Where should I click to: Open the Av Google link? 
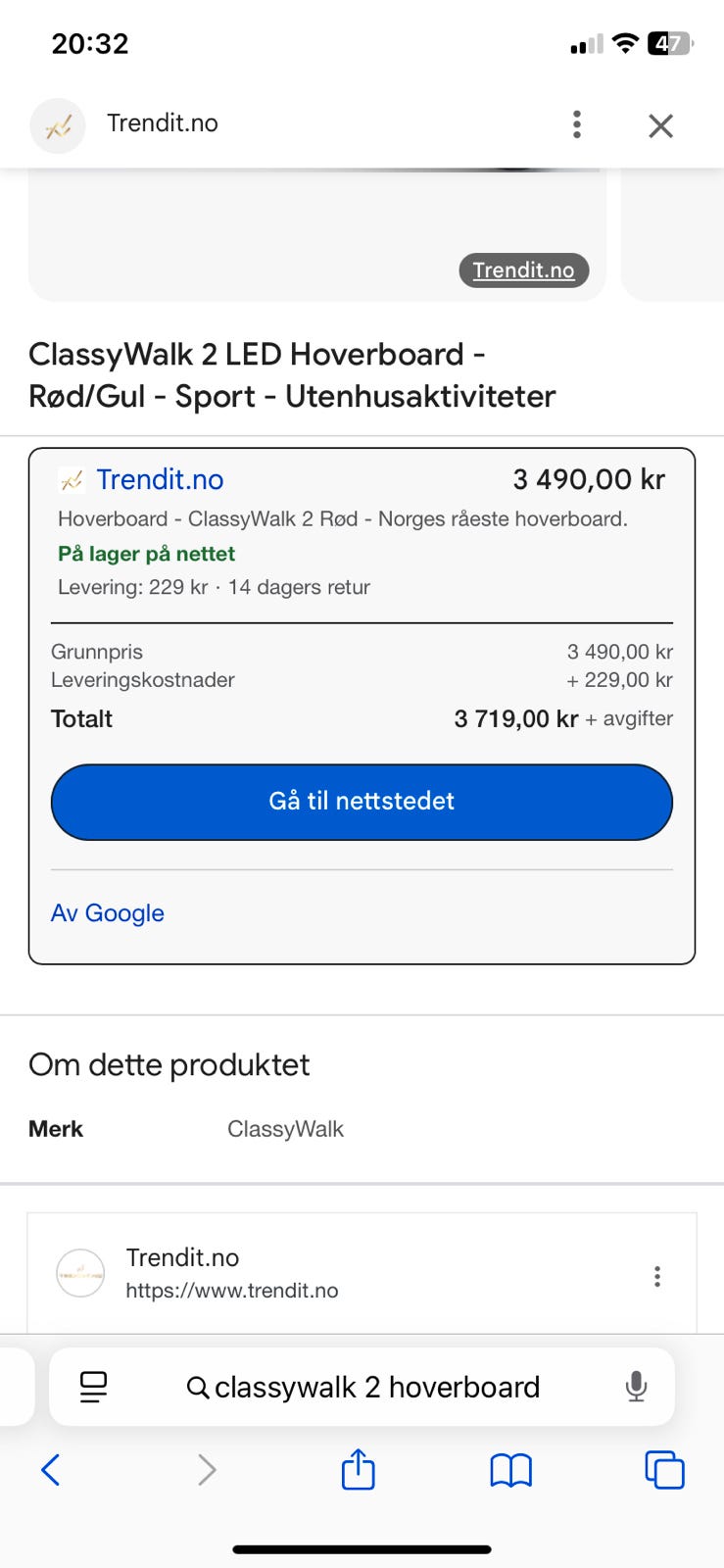[107, 912]
